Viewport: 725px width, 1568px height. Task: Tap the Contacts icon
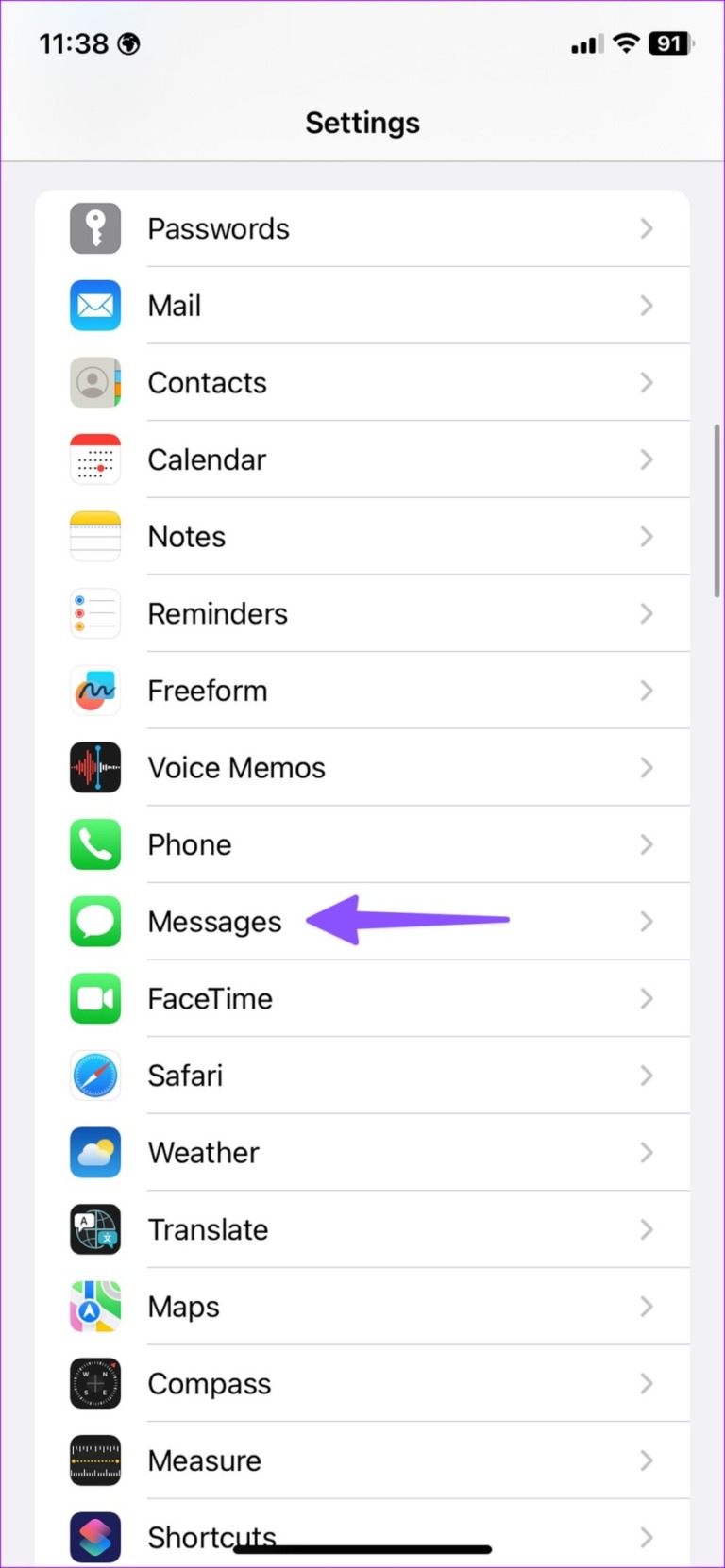pos(94,382)
